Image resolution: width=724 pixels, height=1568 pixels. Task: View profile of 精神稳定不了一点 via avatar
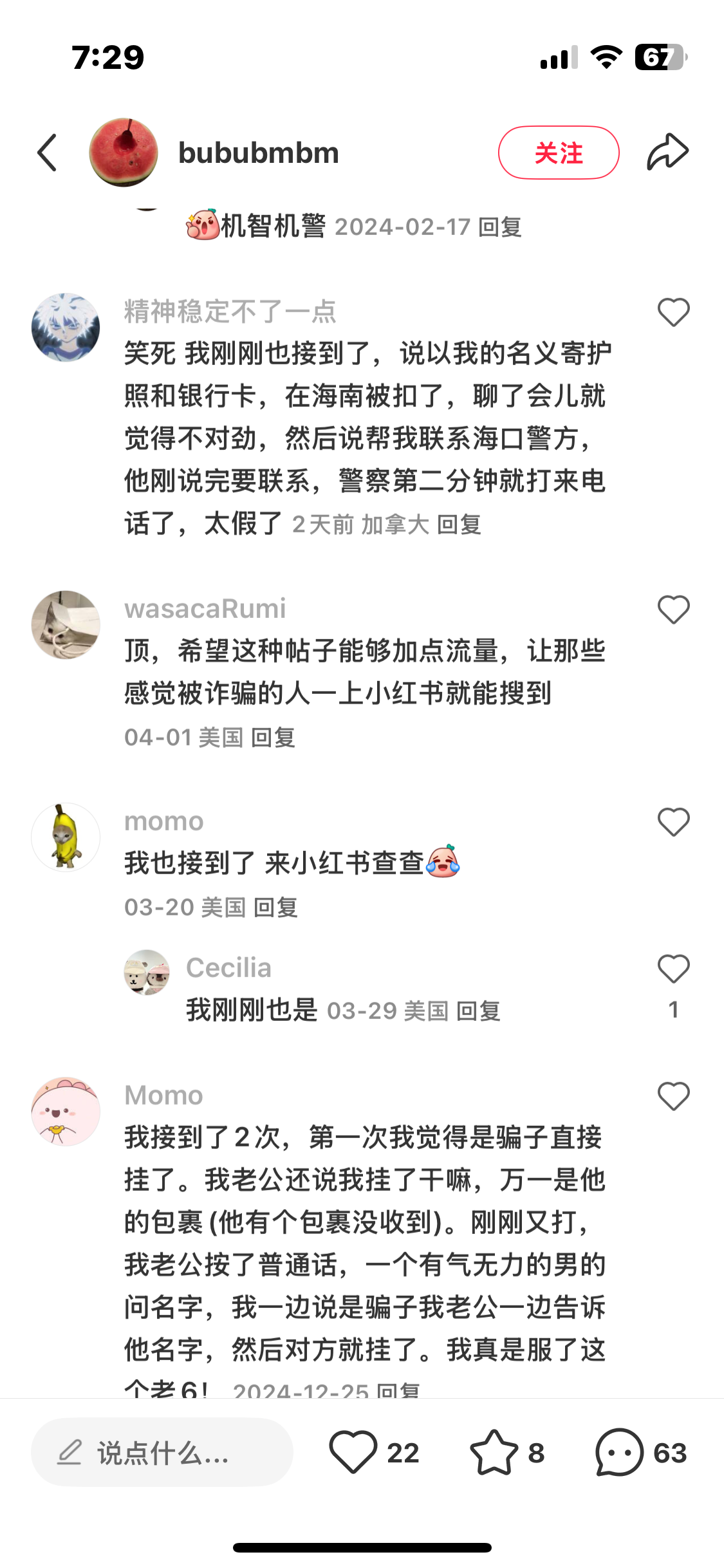click(66, 328)
